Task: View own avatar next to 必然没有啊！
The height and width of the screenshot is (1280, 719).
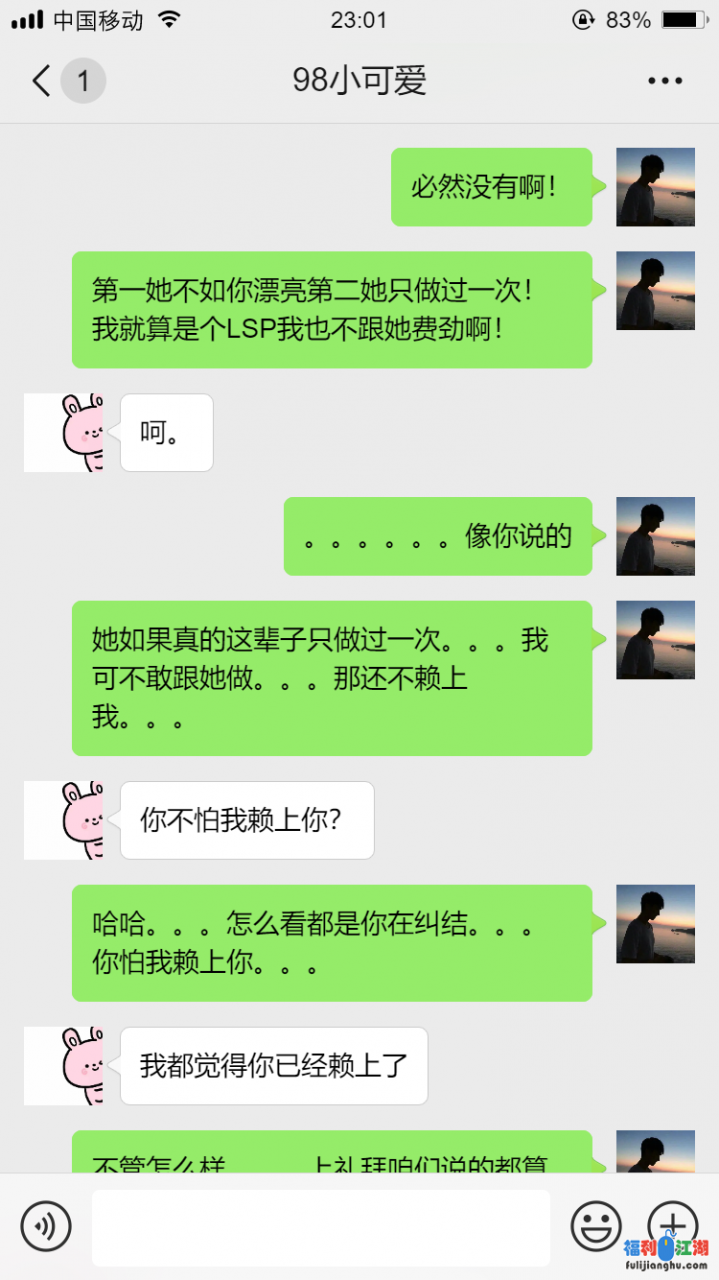Action: click(x=655, y=187)
